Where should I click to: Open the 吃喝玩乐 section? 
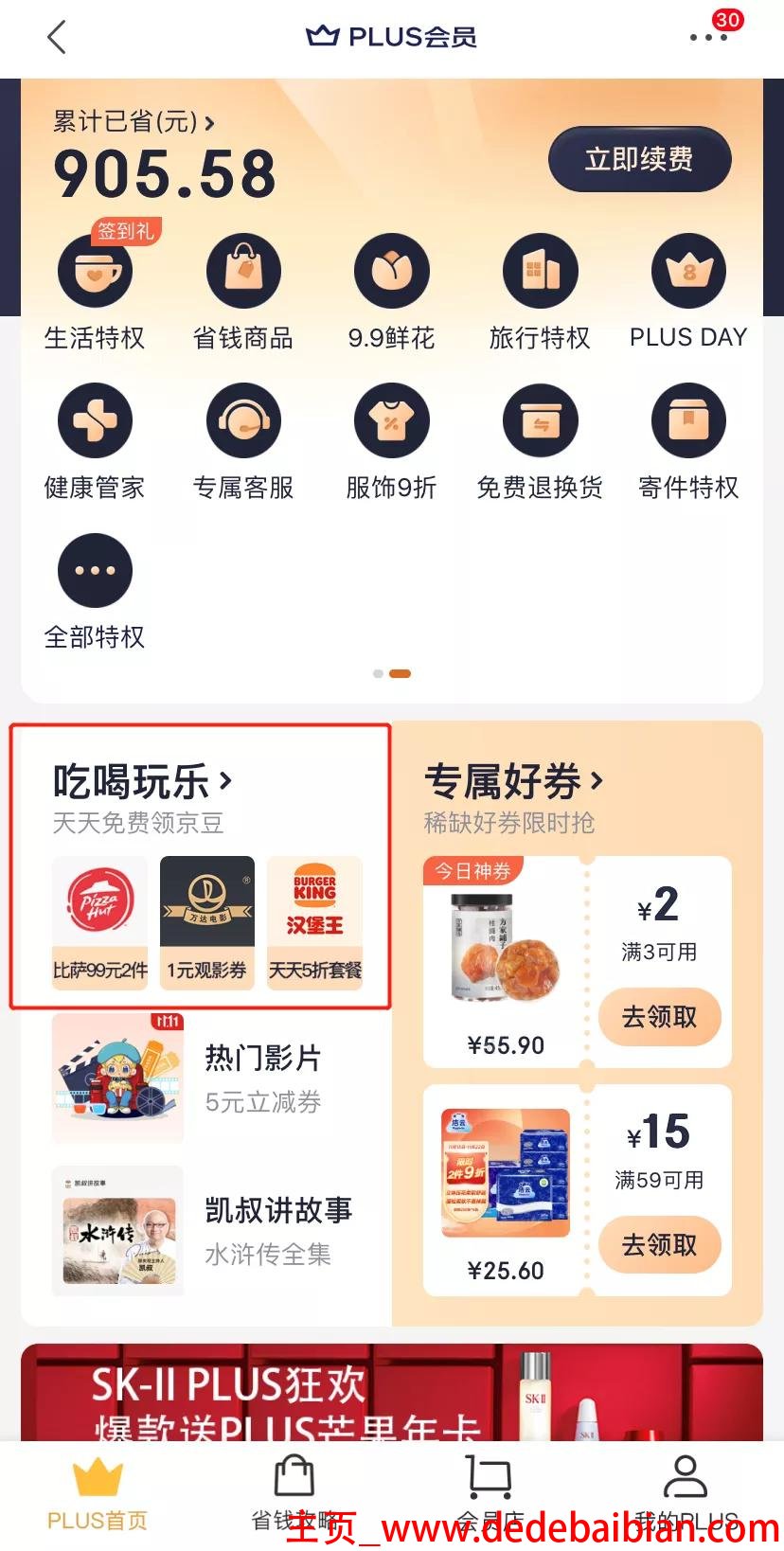(x=142, y=782)
